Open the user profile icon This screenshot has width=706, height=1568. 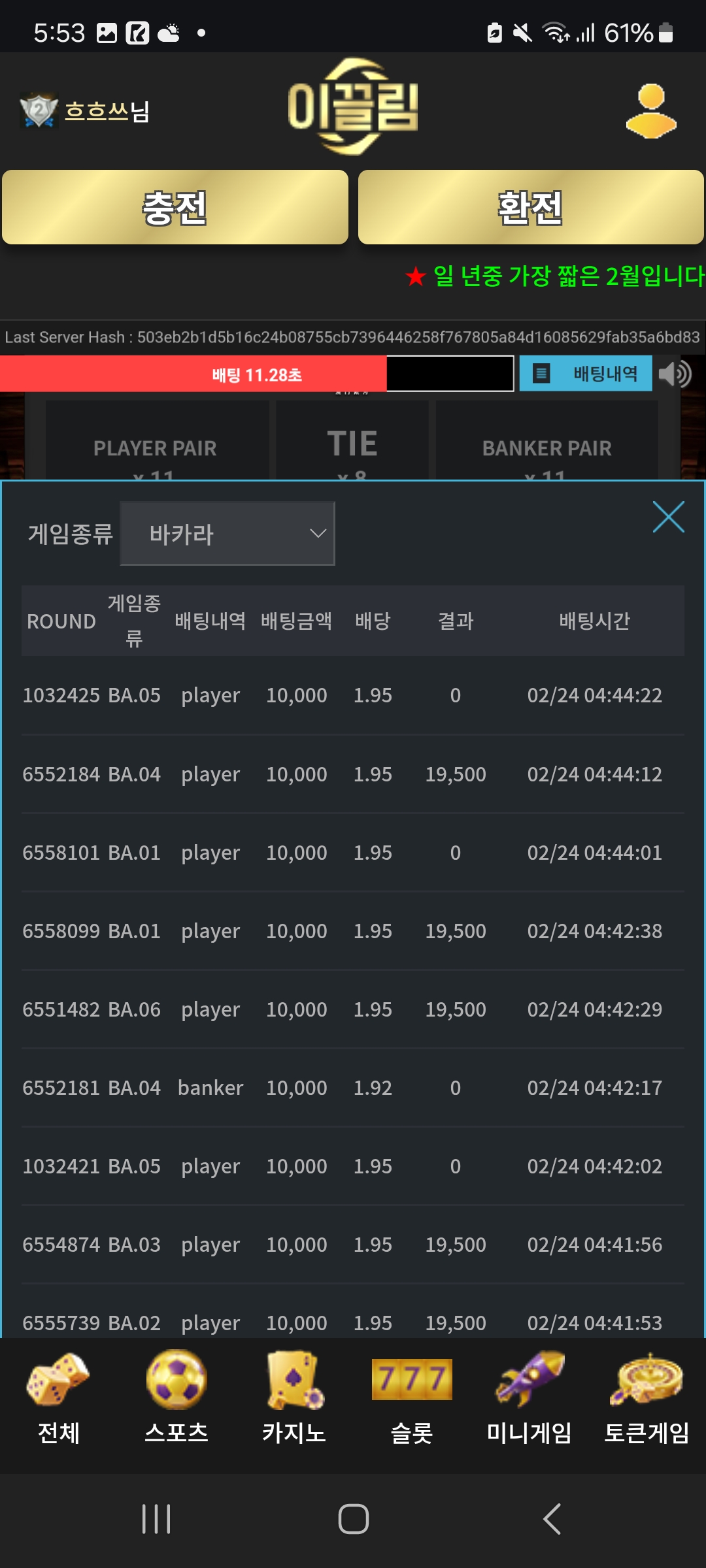click(651, 111)
